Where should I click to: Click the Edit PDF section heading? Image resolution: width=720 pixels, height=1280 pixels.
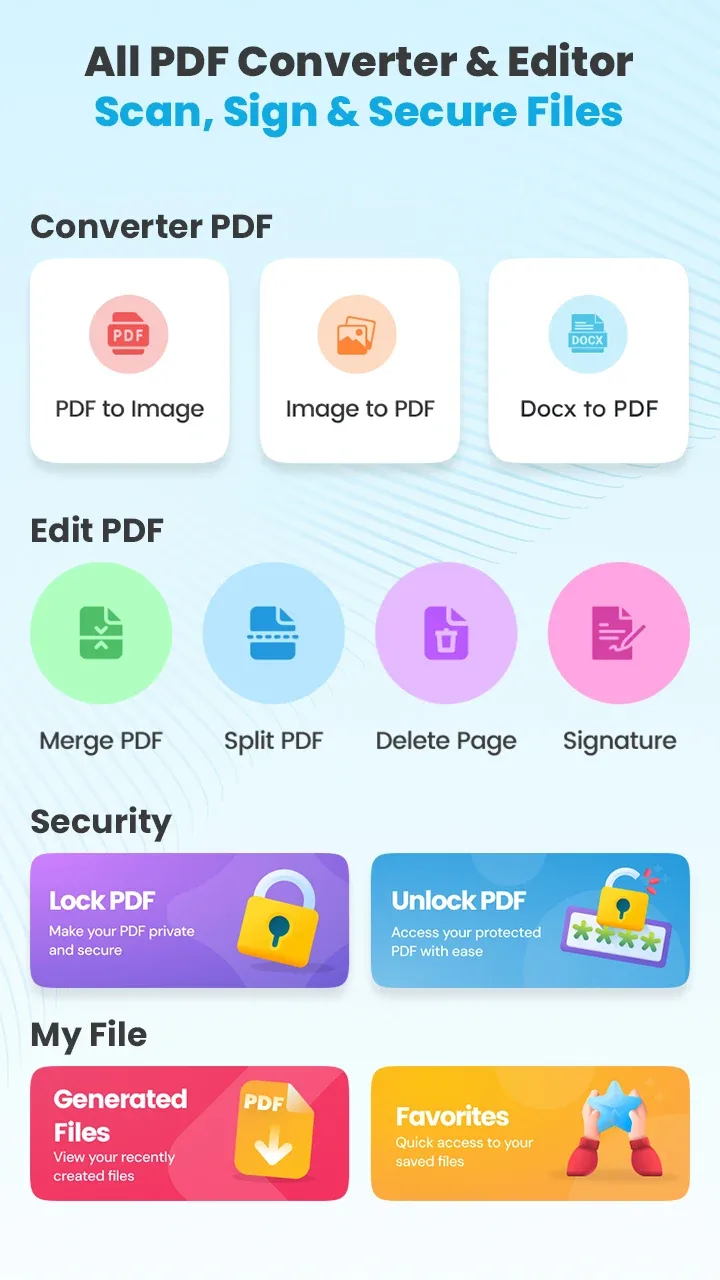[x=97, y=530]
